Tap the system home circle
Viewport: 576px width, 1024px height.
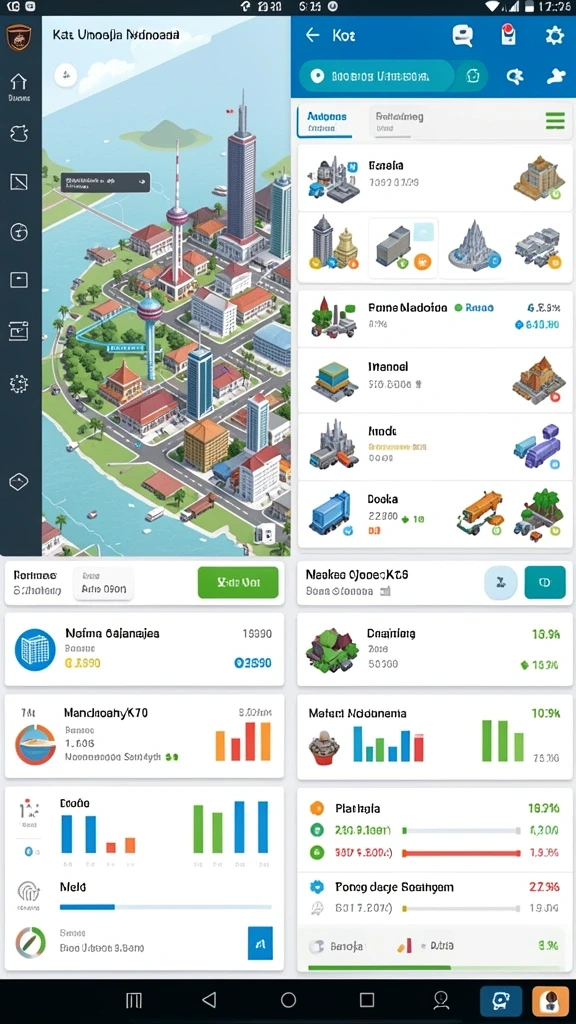[x=288, y=1000]
